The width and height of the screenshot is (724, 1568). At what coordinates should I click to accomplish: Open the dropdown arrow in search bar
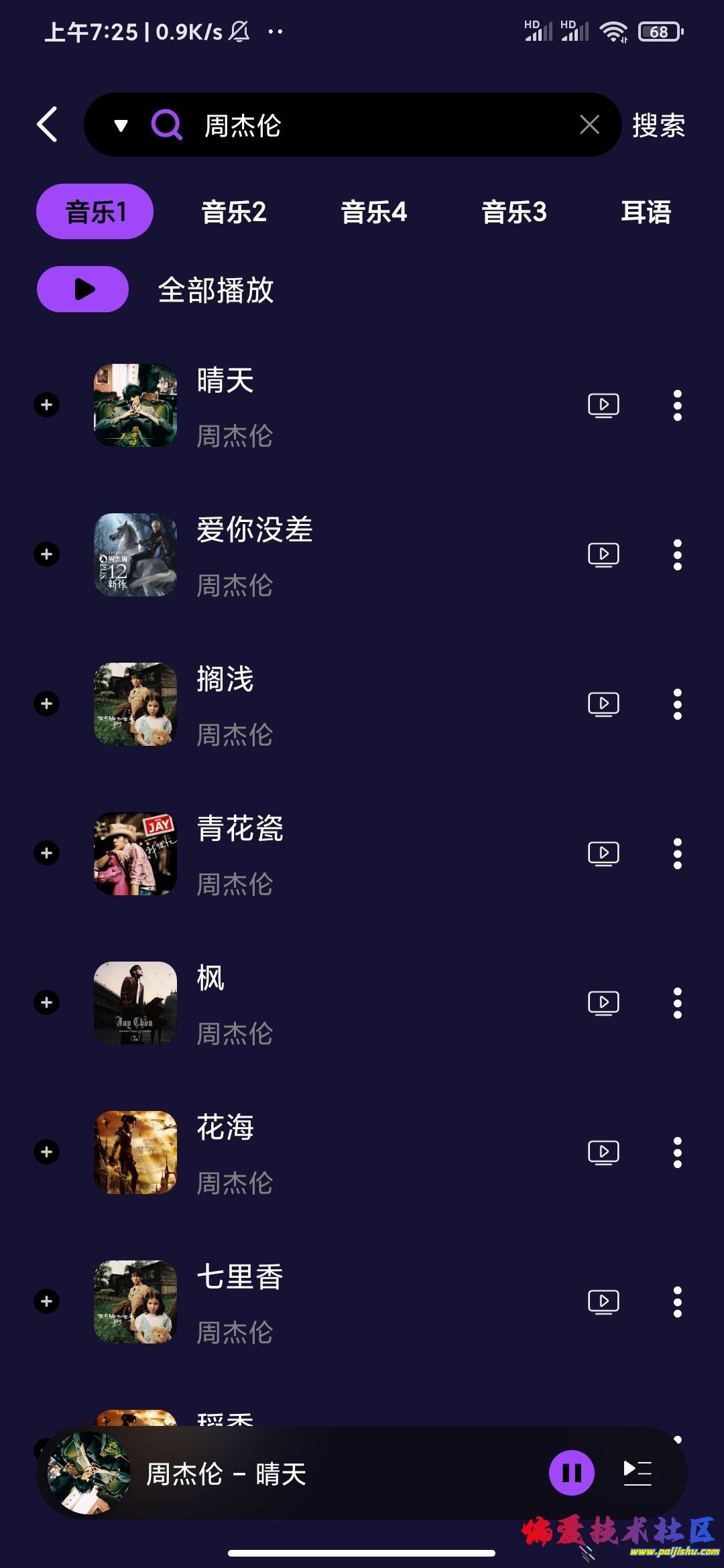click(121, 125)
